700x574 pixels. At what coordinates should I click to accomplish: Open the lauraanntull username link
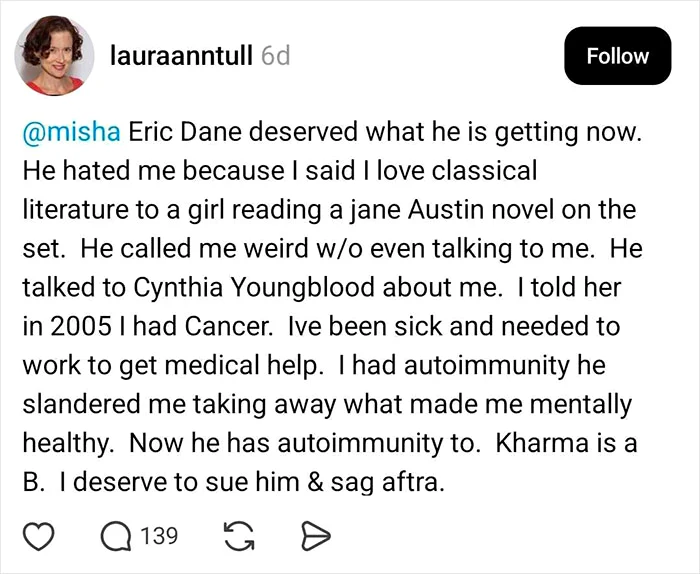pos(180,56)
